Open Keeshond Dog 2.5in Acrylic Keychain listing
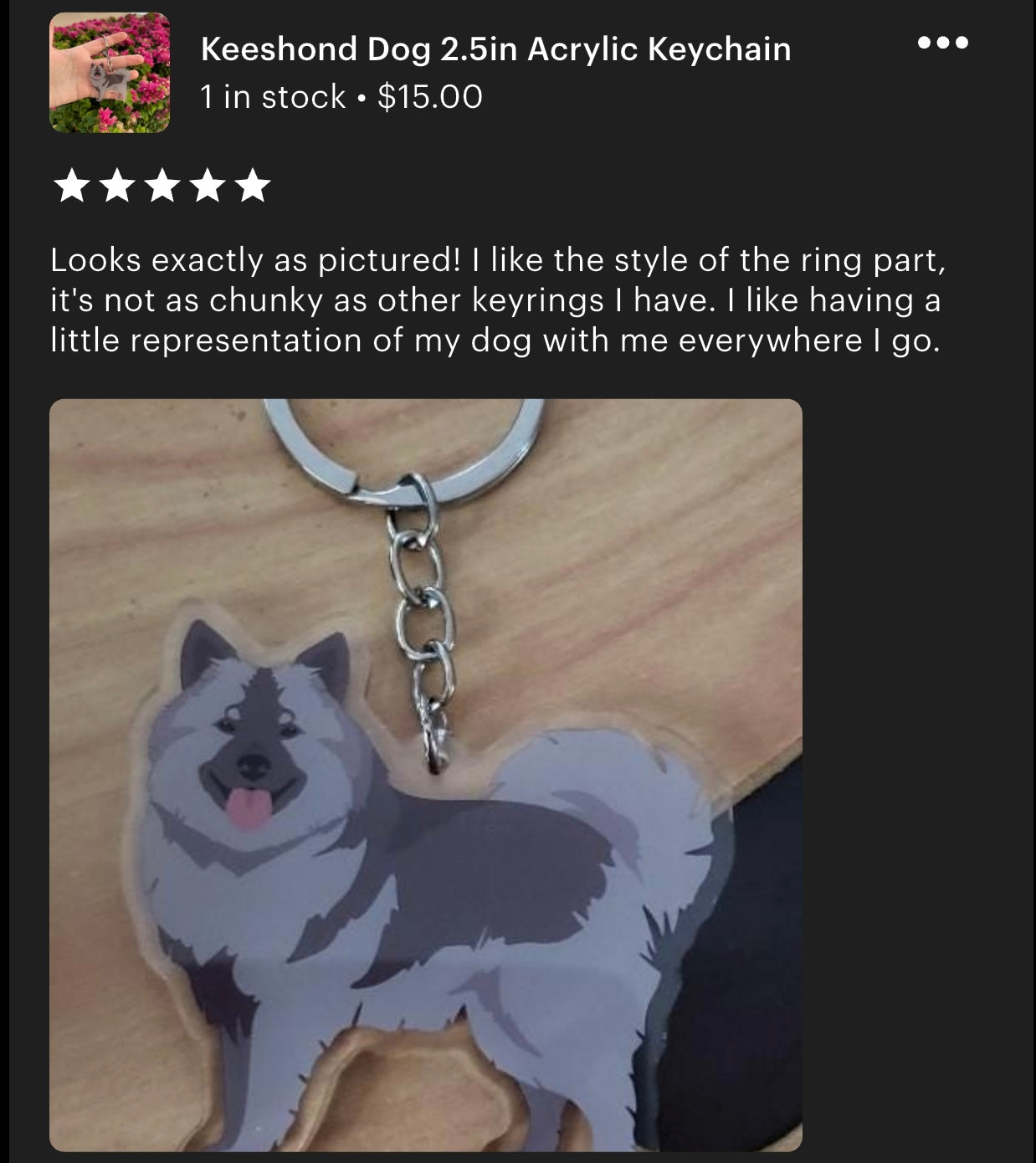 point(495,49)
